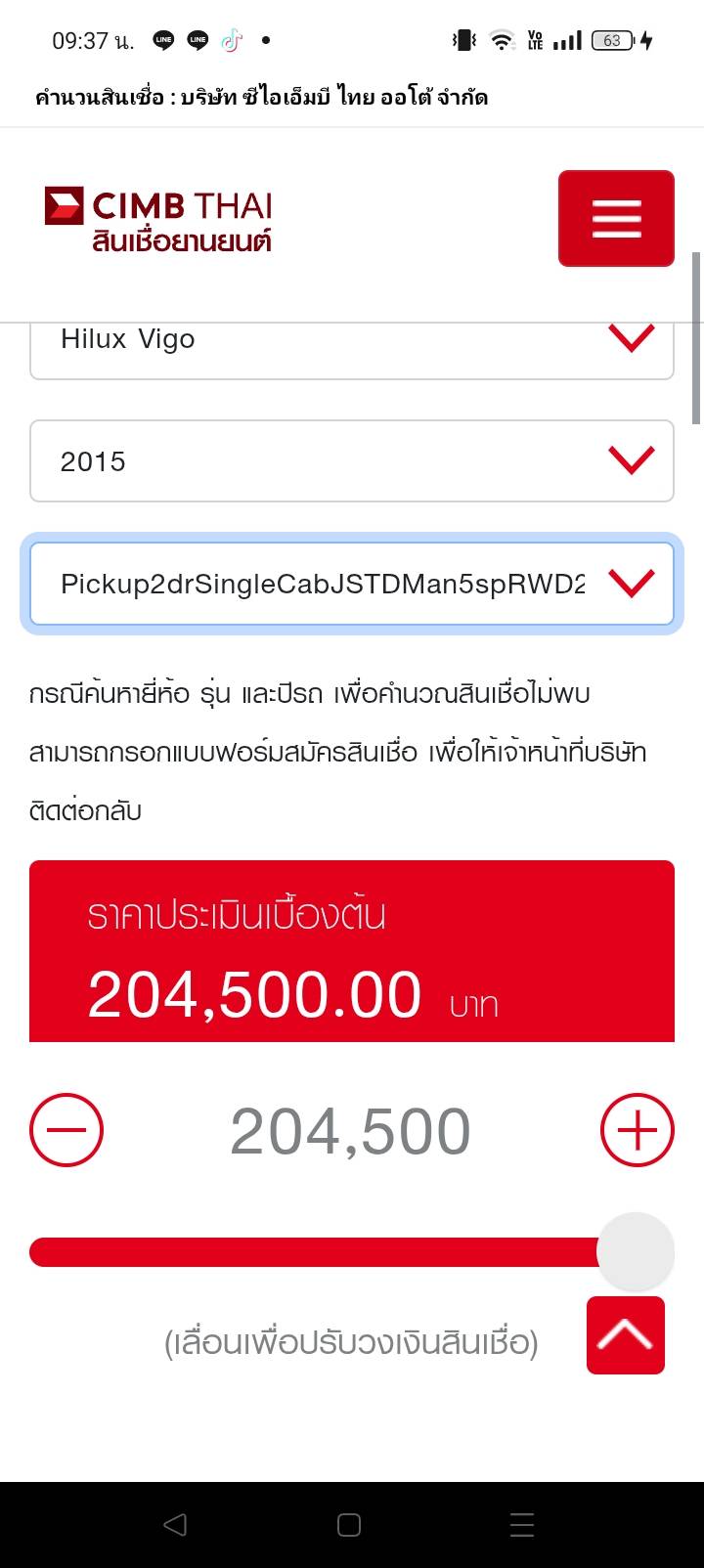Jump back to top with arrow button

coord(626,1335)
